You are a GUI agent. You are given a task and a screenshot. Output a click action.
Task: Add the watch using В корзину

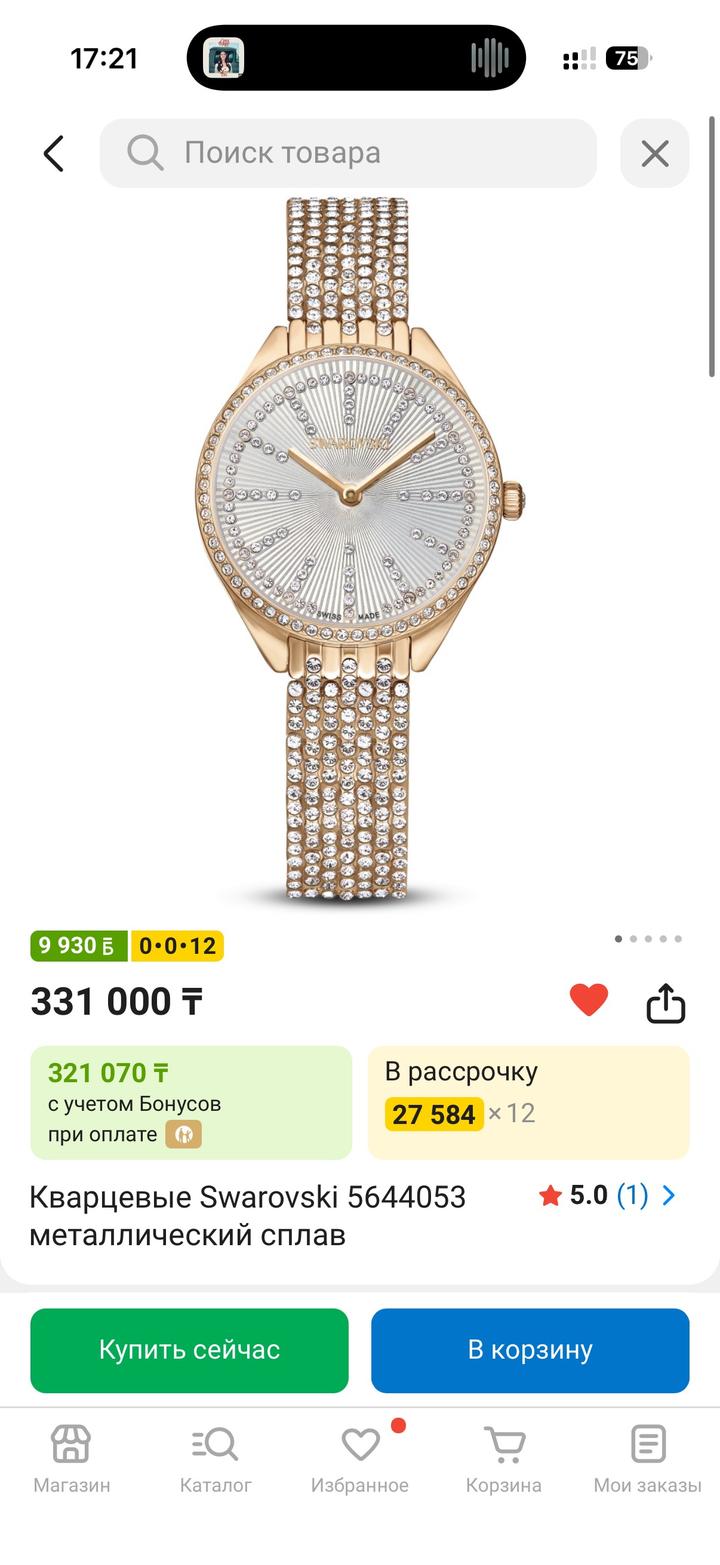(530, 1349)
